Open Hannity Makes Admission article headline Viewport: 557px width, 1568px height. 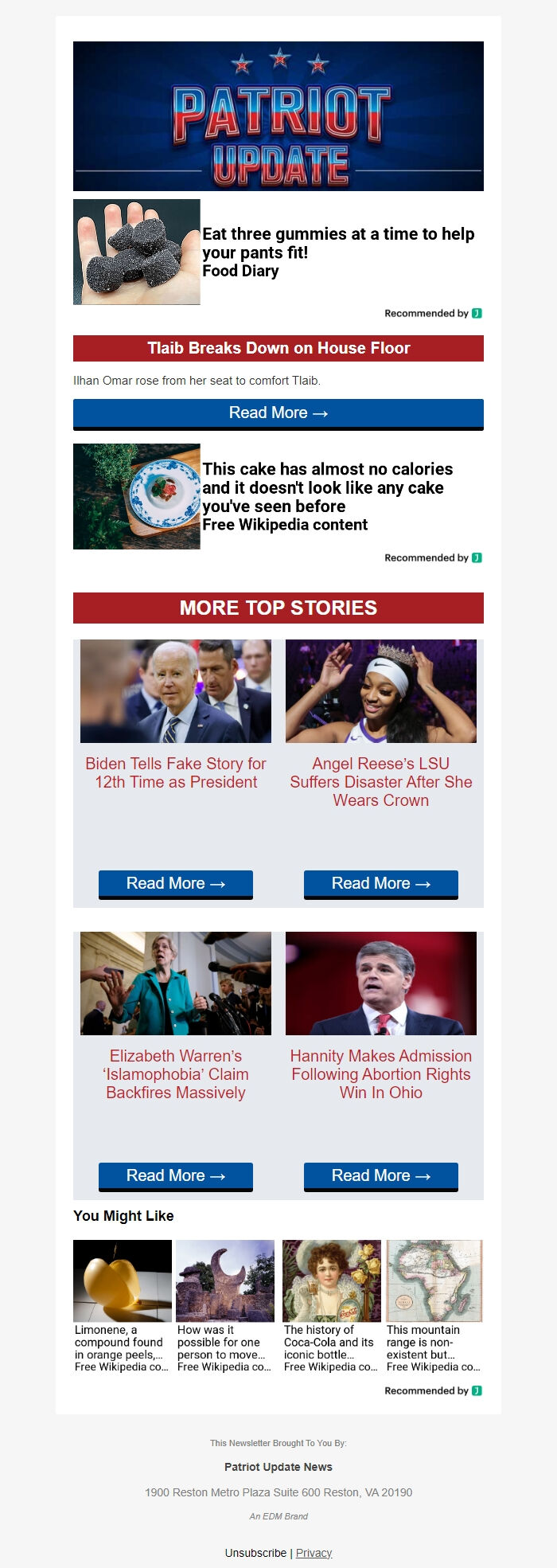coord(381,1073)
